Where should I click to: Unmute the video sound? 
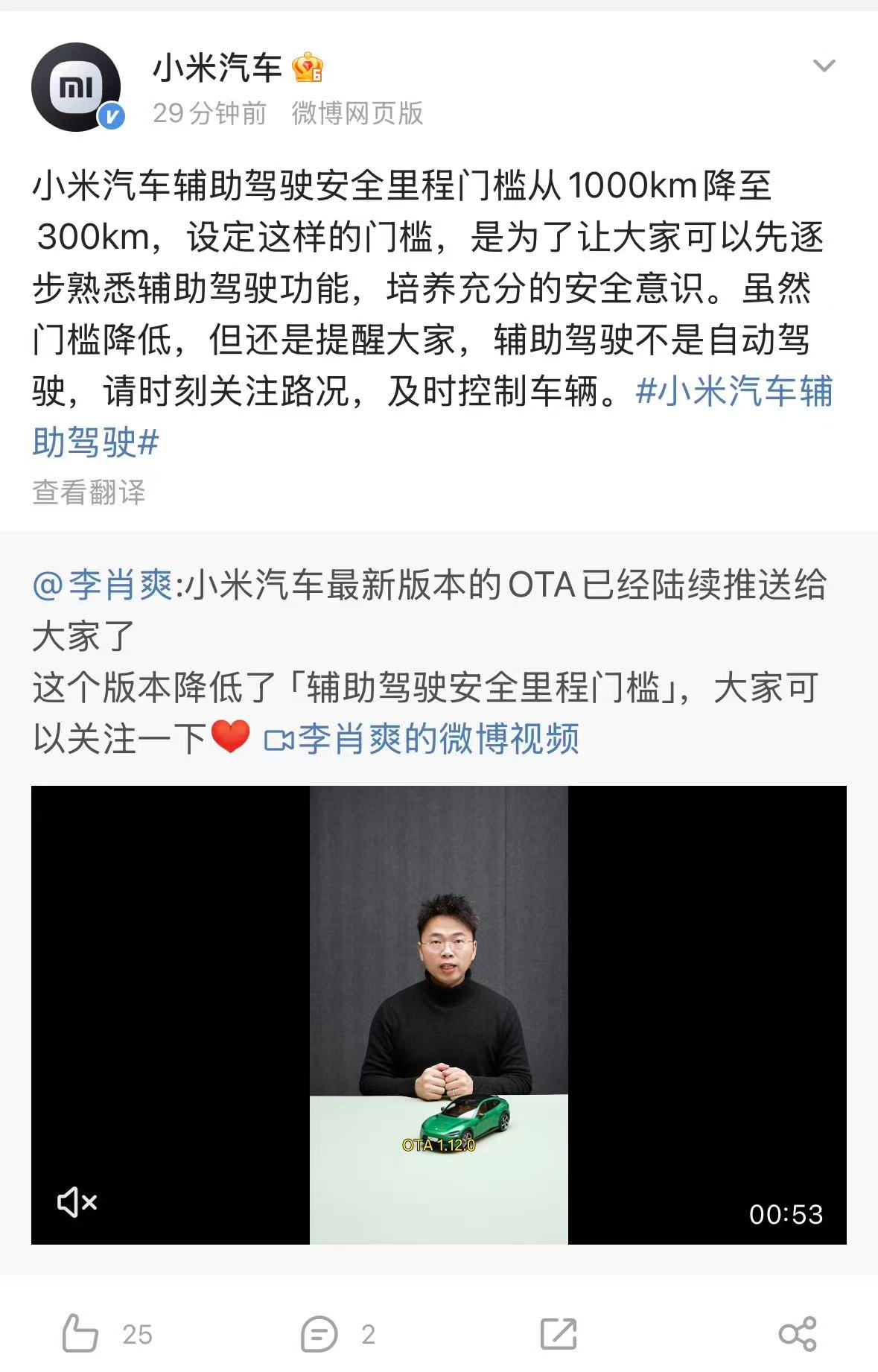[x=77, y=1201]
